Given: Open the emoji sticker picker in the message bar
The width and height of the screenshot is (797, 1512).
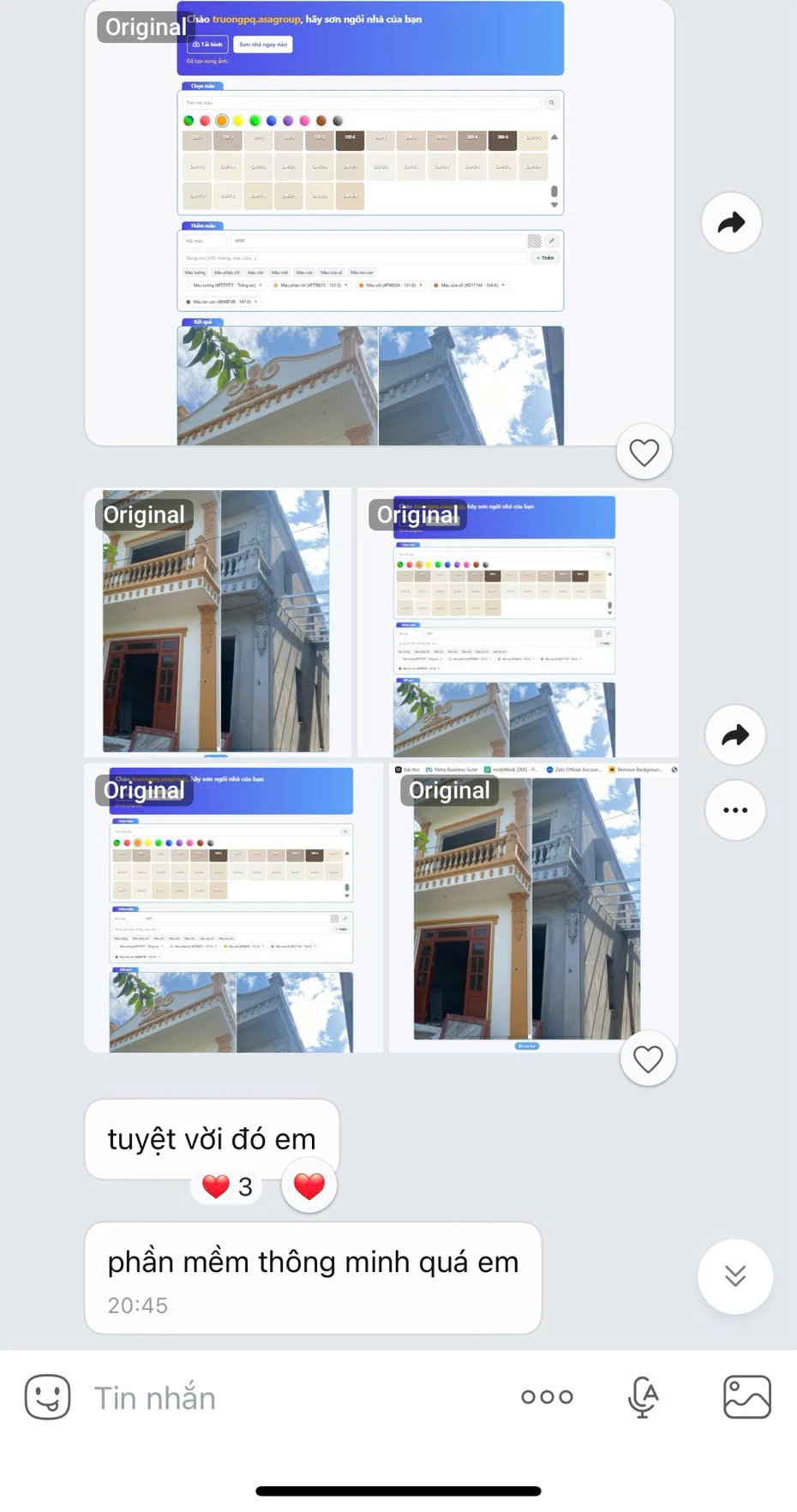Looking at the screenshot, I should (47, 1397).
